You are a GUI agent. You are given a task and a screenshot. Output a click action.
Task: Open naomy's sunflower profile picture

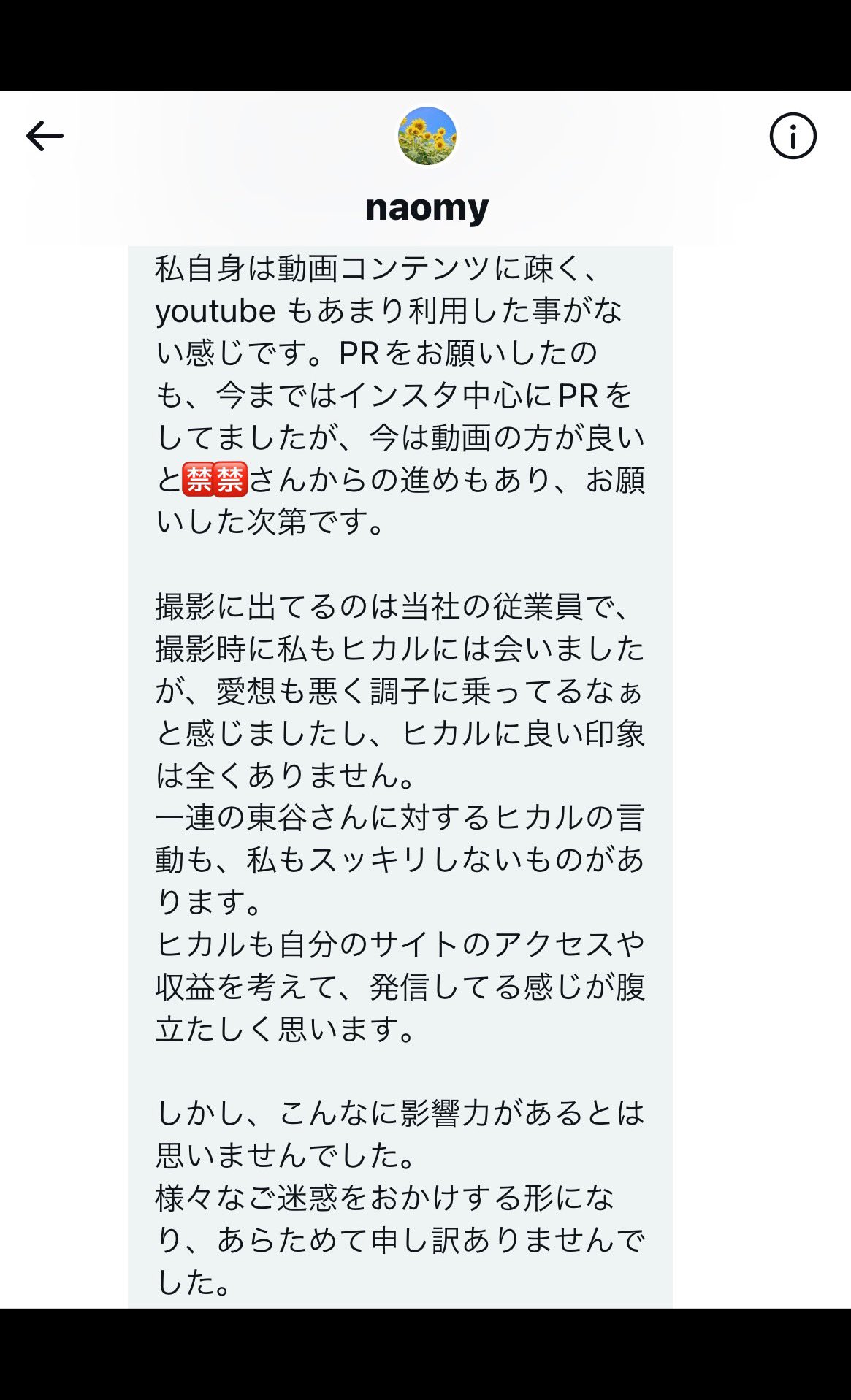click(x=427, y=136)
